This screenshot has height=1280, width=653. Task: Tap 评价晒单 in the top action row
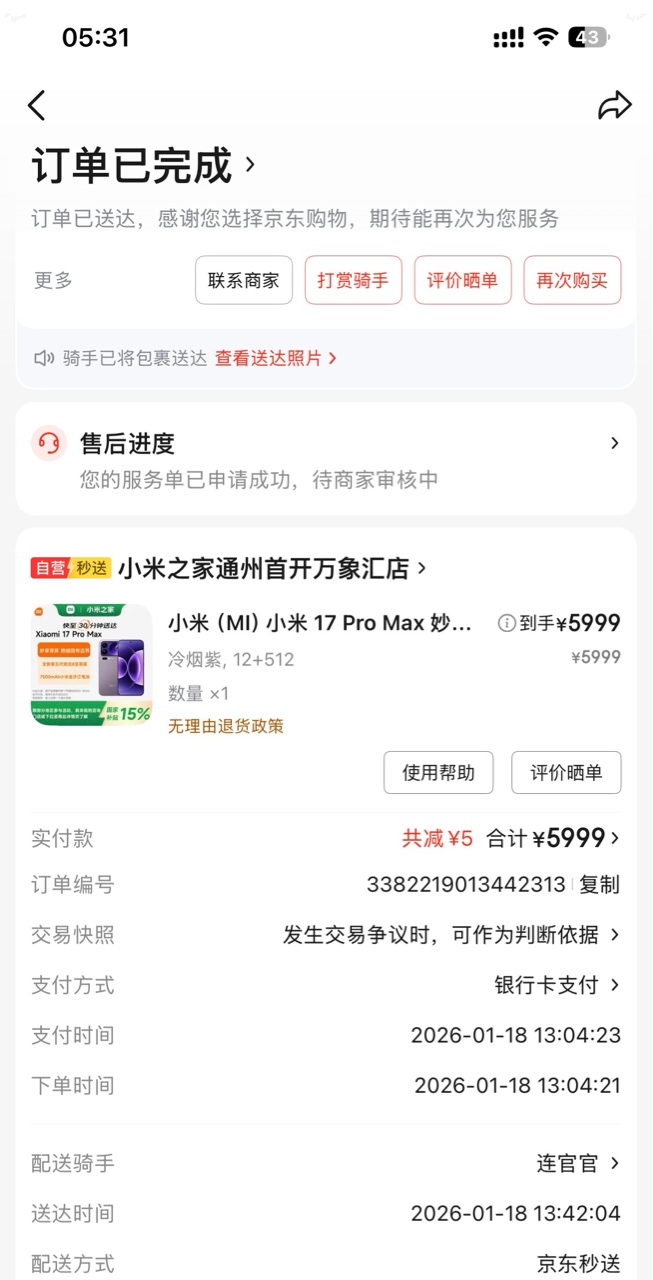(x=462, y=280)
